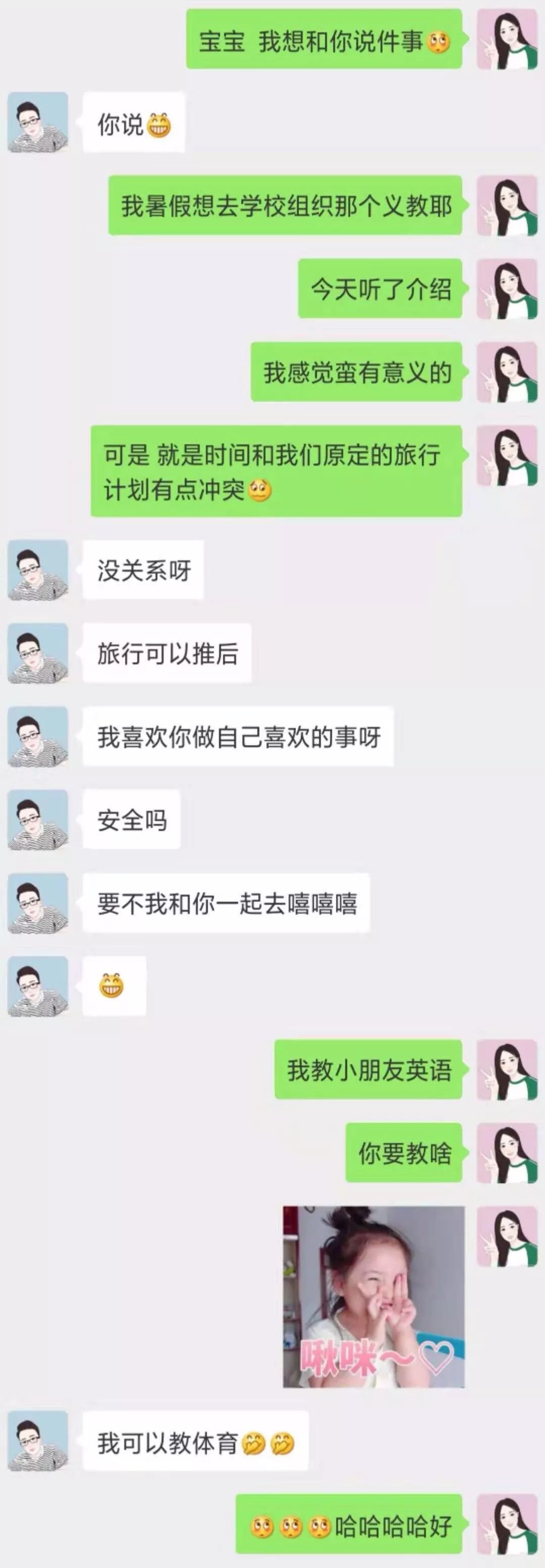The image size is (545, 1568).
Task: Tap the avatar next to 安全吗 message
Action: click(38, 819)
